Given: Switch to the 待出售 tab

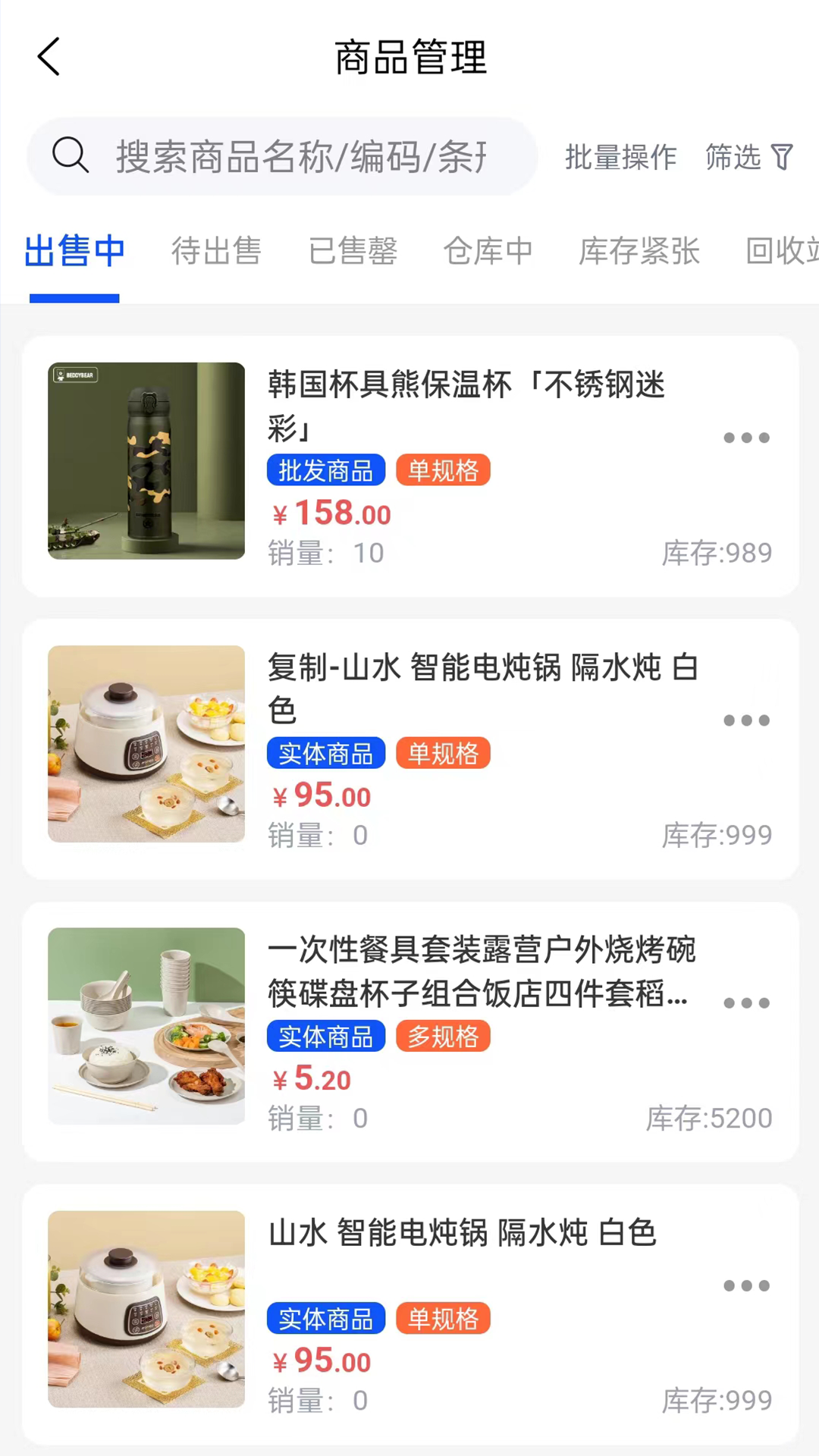Looking at the screenshot, I should pos(216,251).
